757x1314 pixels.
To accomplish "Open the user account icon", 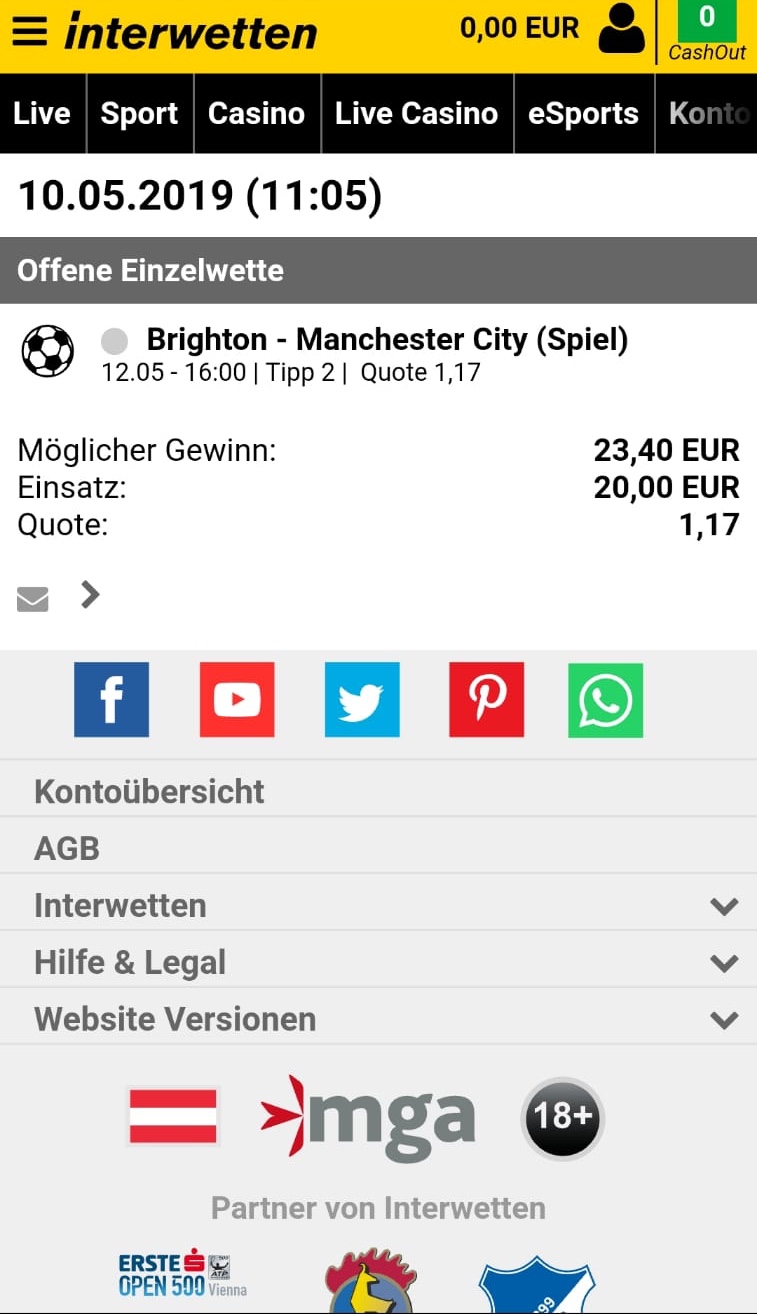I will click(x=621, y=29).
